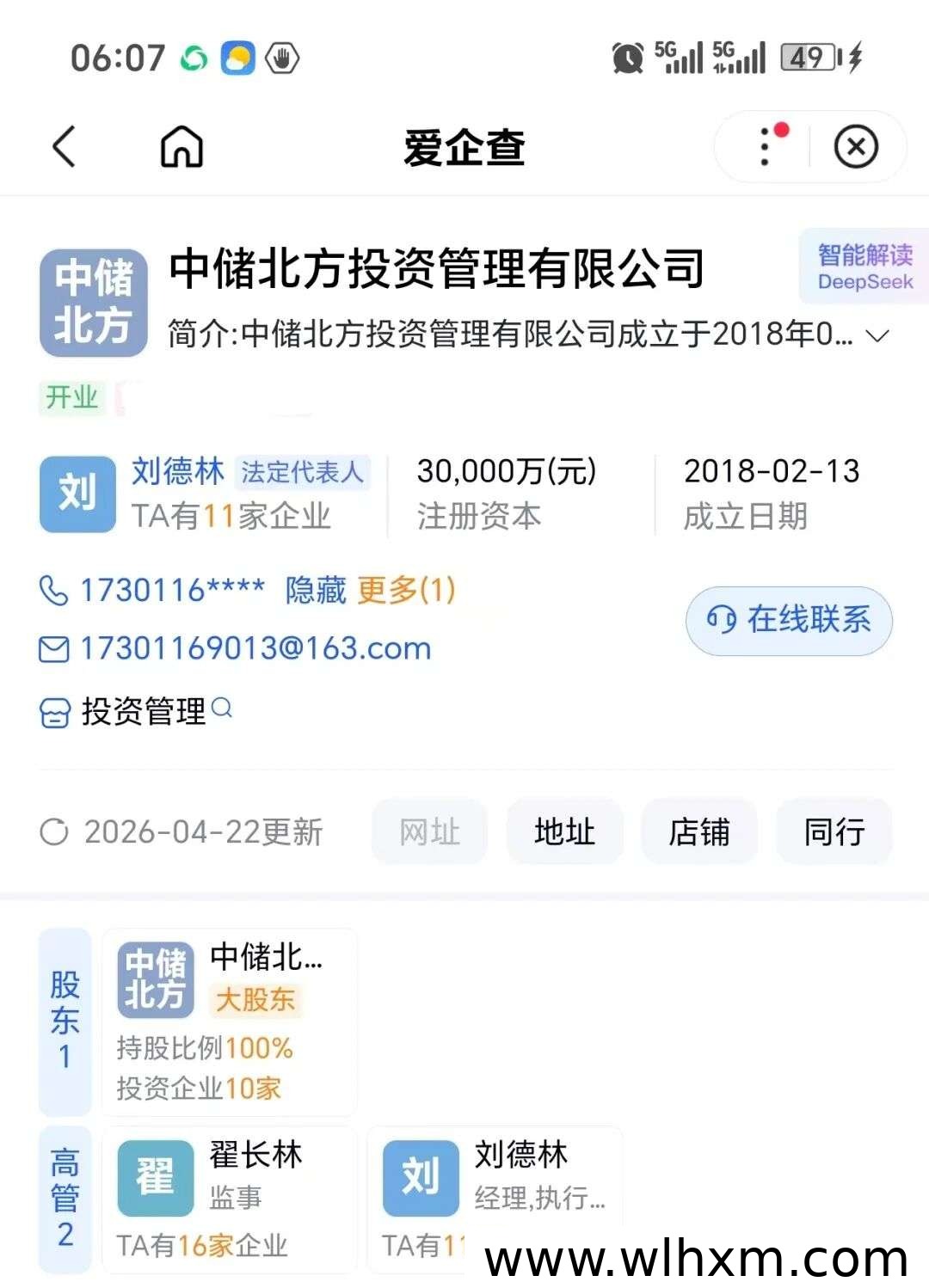Refresh the 2026-04-22 update data

coord(54,832)
